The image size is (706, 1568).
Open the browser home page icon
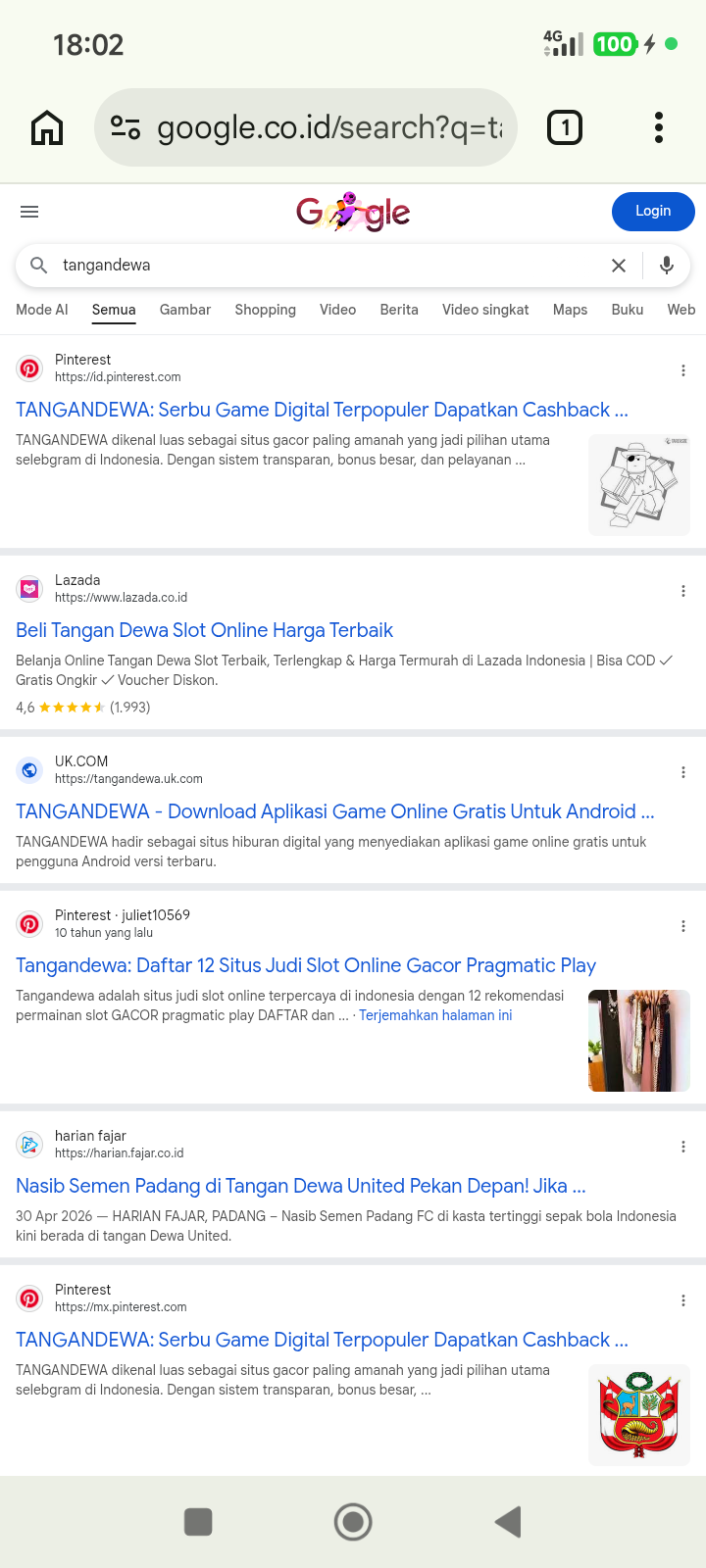point(47,127)
